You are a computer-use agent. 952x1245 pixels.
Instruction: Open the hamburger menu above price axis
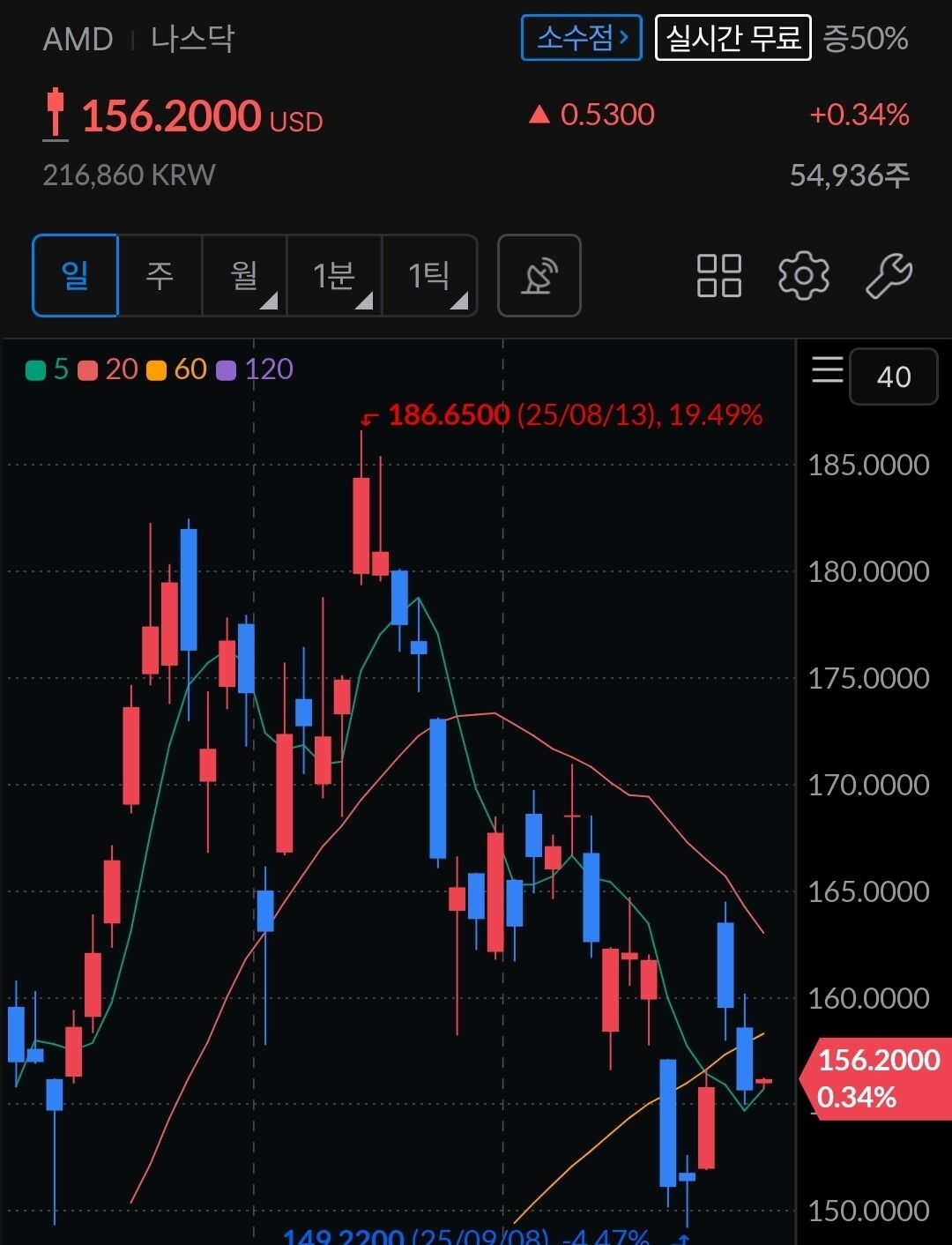[x=827, y=369]
